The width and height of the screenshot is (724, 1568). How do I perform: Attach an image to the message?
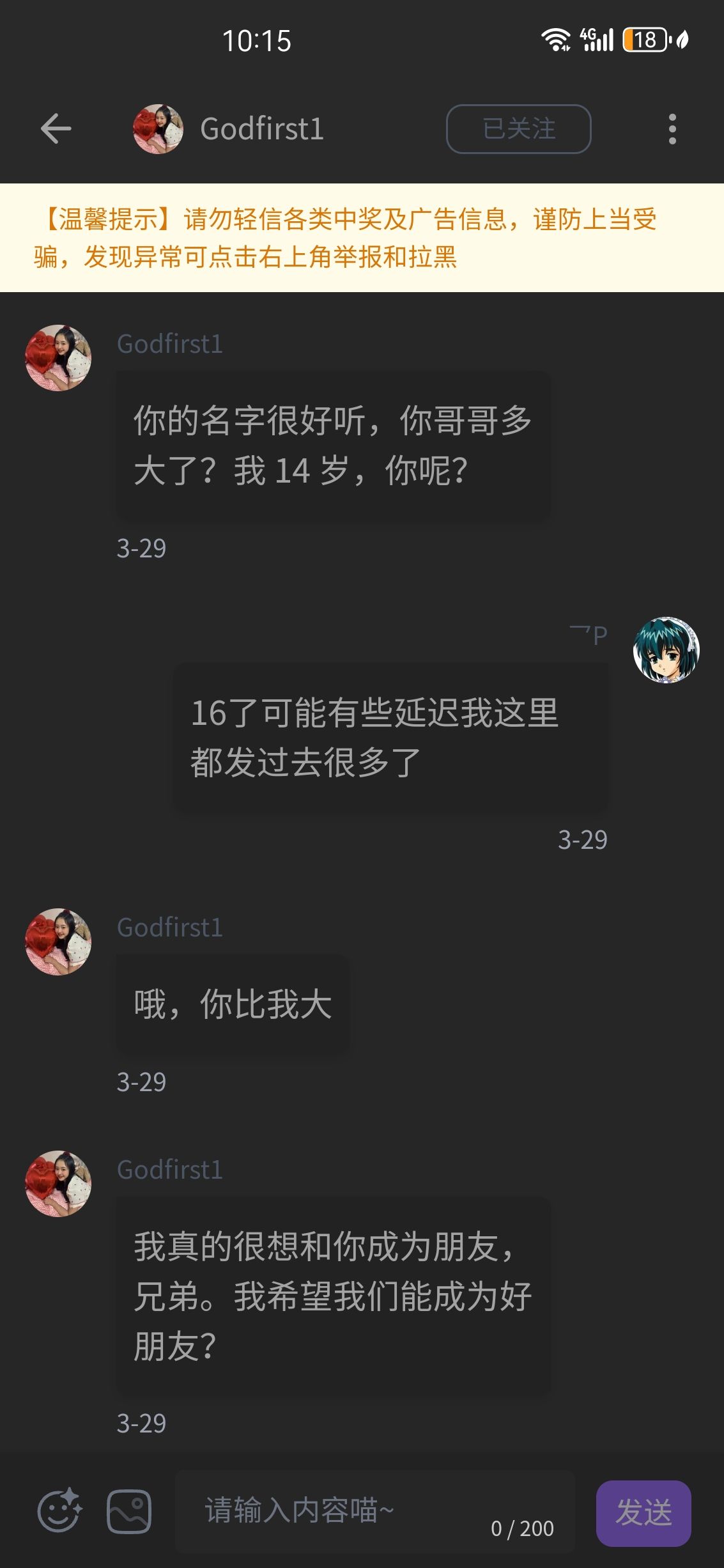[x=129, y=1511]
